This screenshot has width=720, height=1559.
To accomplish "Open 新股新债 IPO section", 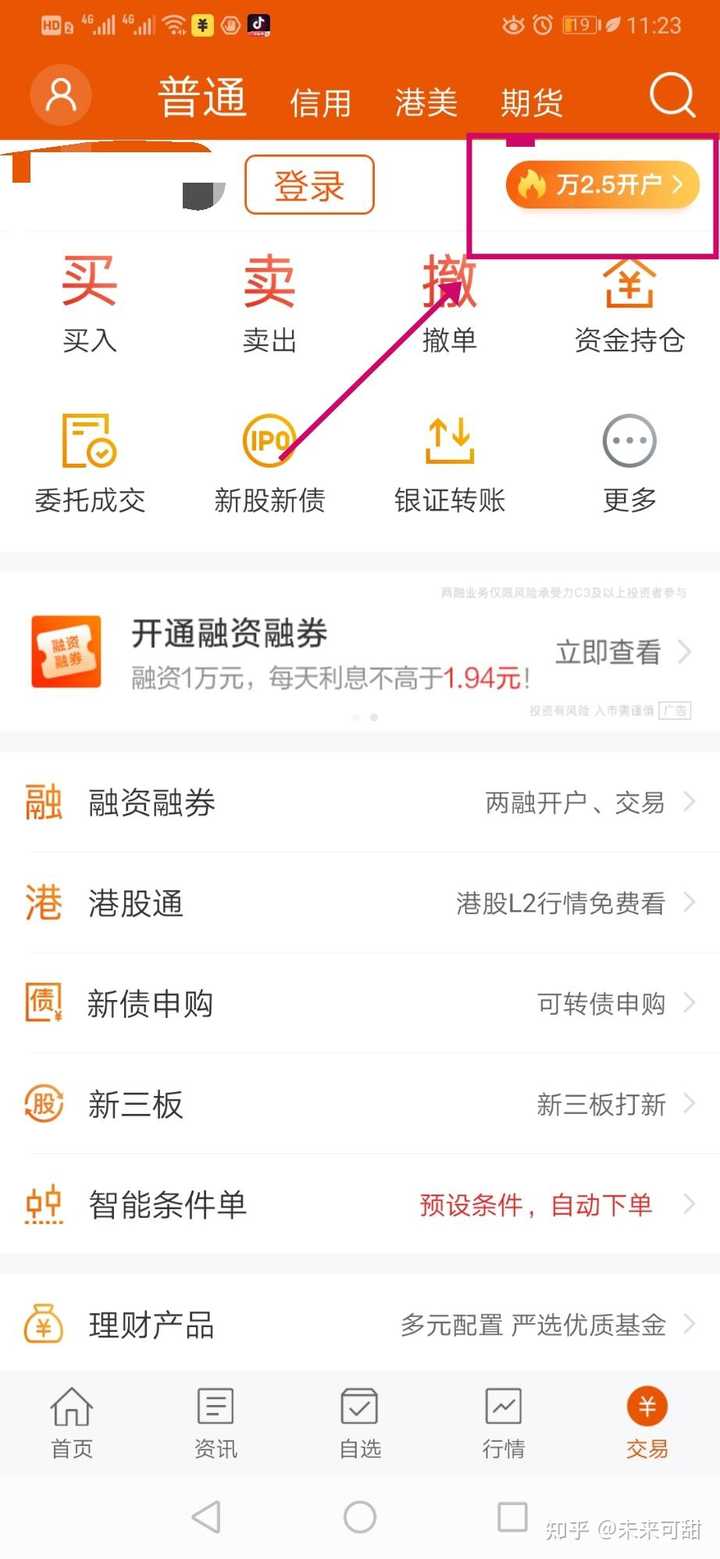I will coord(269,463).
